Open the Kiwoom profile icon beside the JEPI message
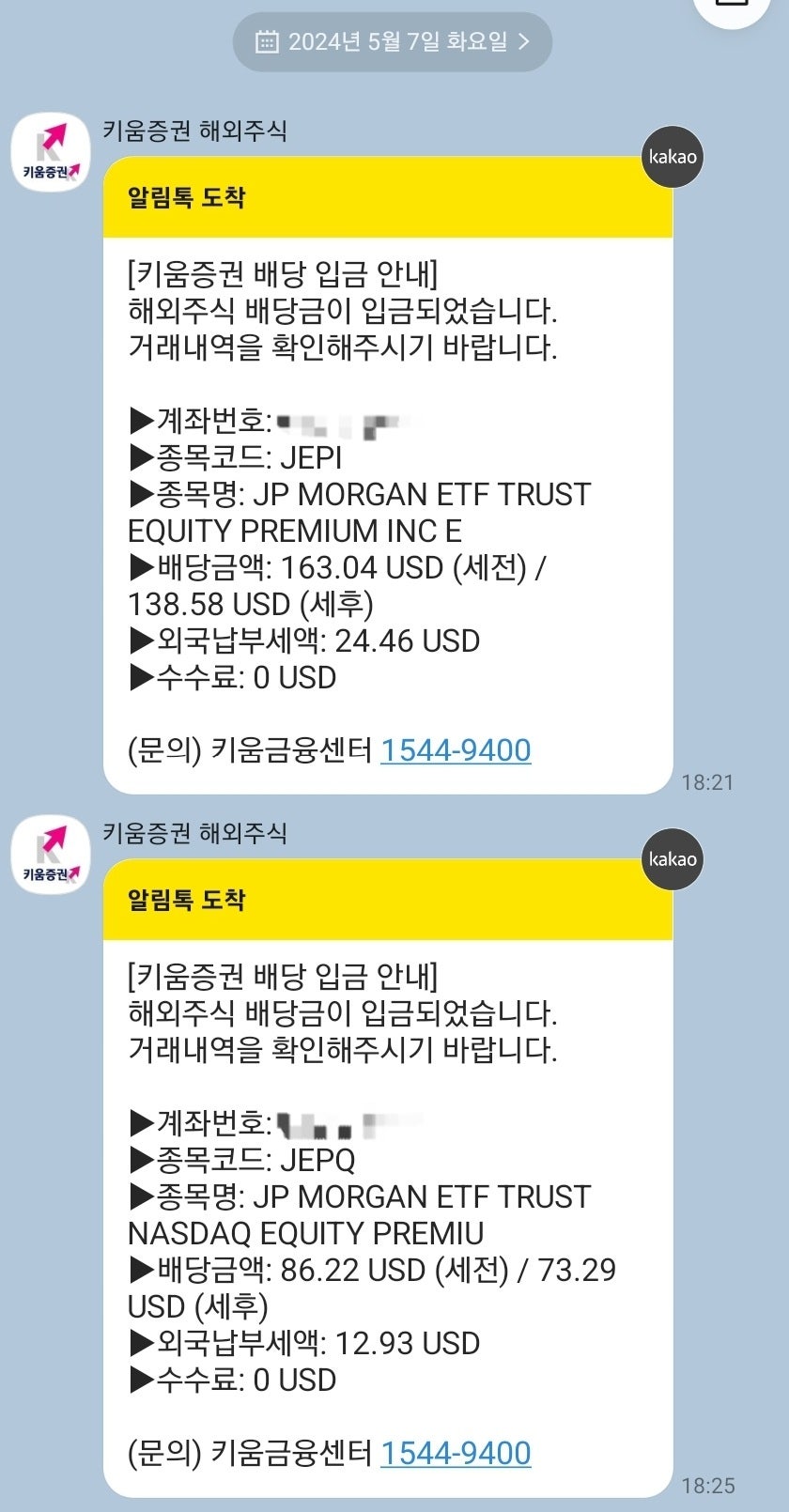 51,151
